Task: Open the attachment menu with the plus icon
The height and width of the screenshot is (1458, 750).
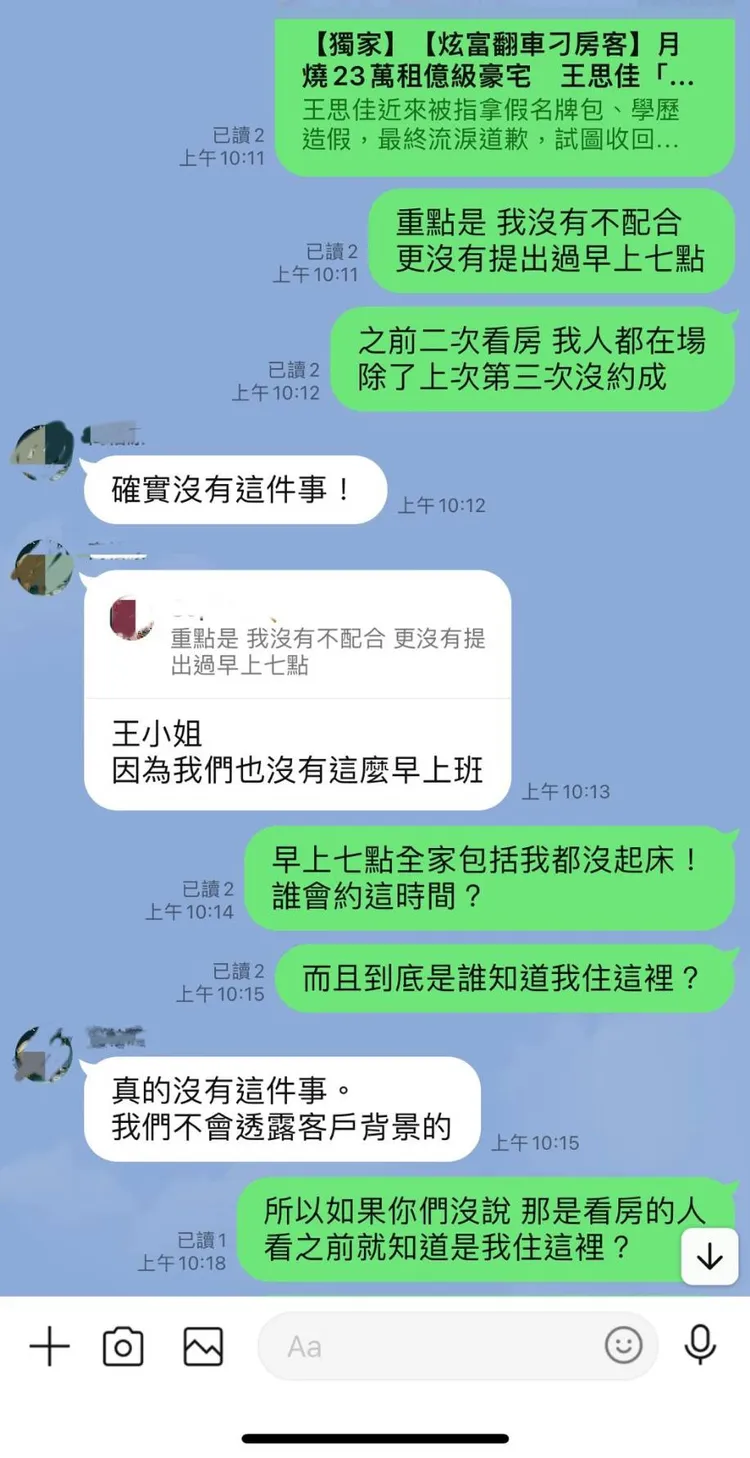Action: (47, 1347)
